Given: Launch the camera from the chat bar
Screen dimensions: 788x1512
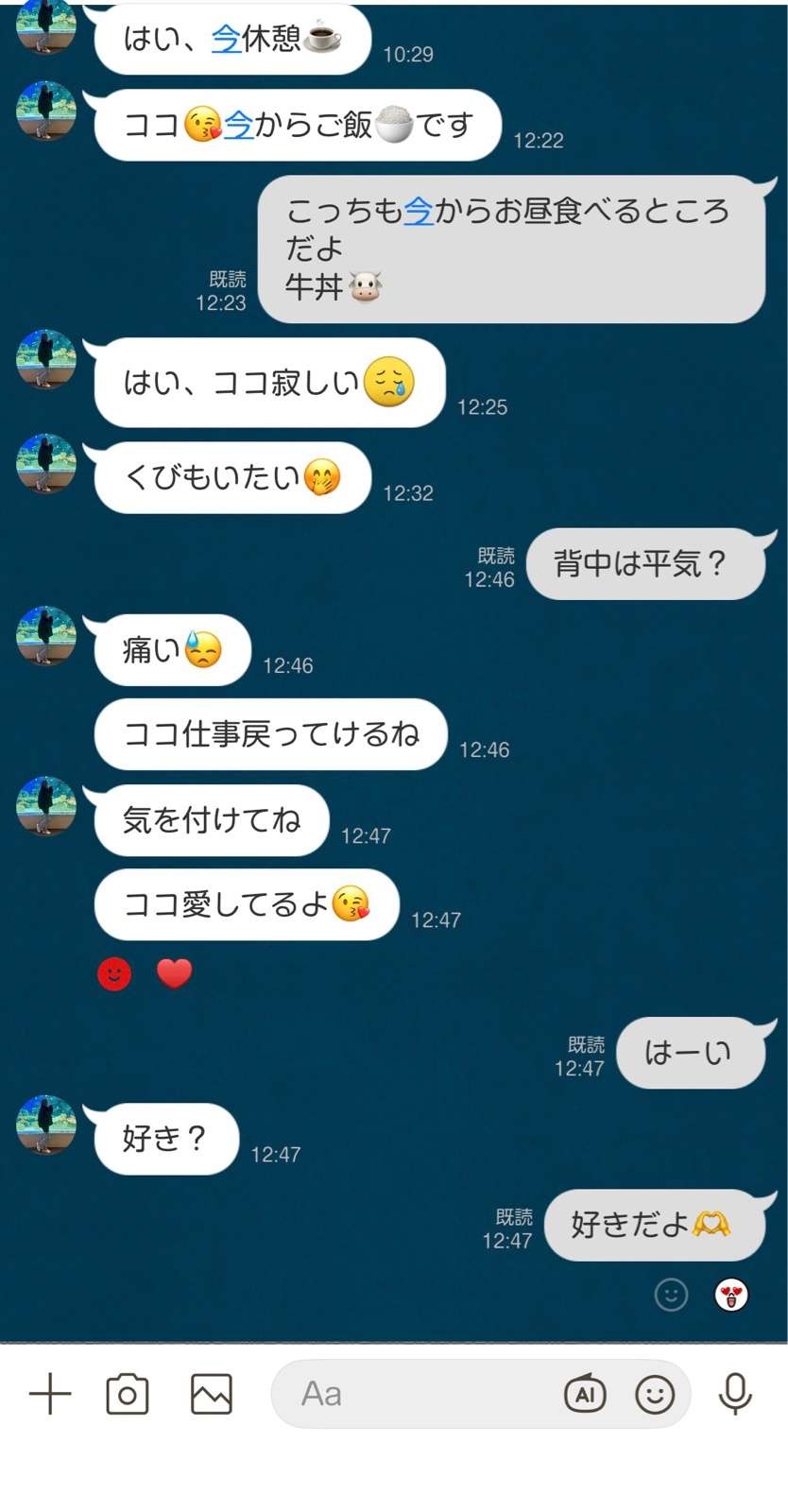Looking at the screenshot, I should click(128, 1394).
